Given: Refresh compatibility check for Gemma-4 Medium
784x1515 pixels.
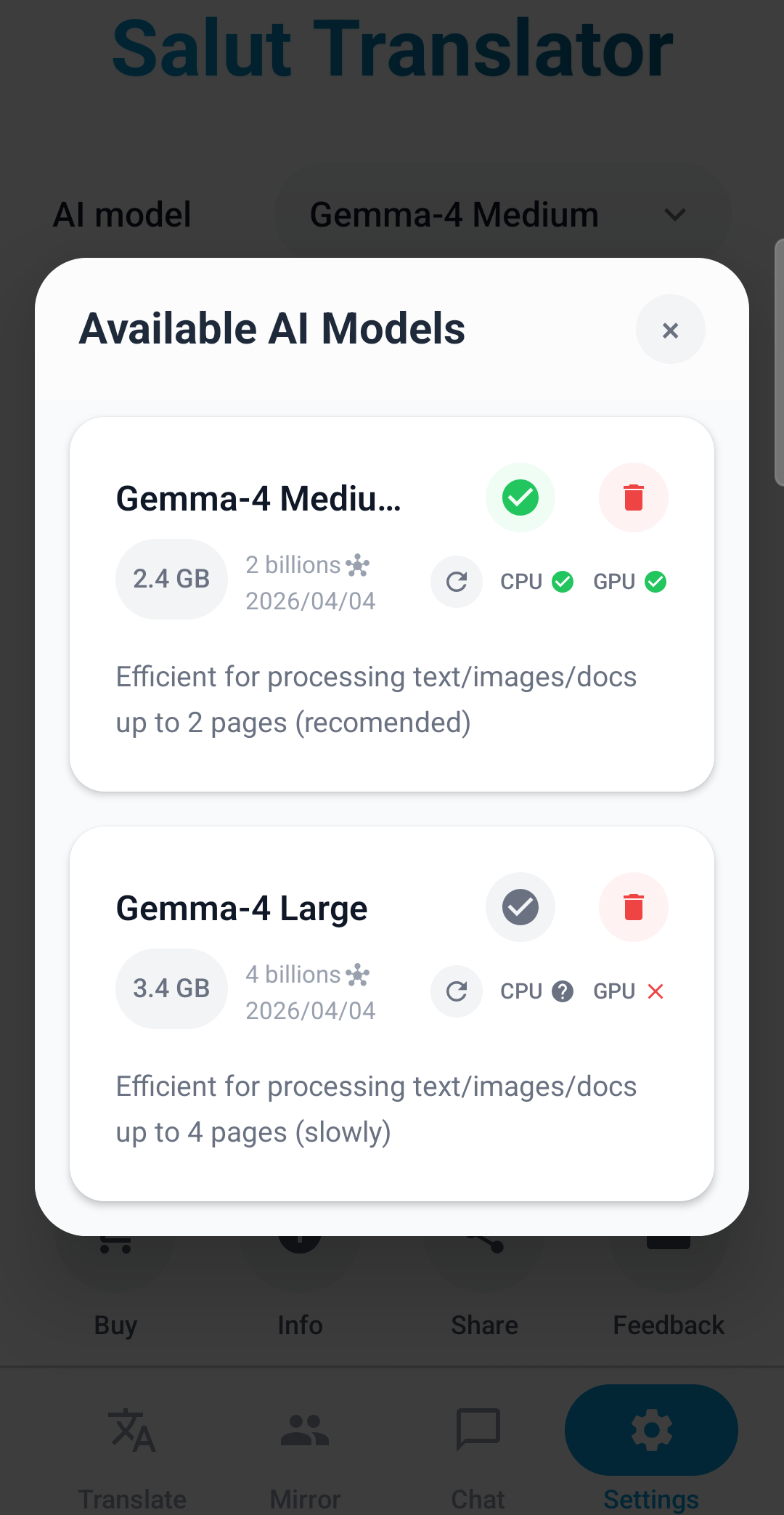Looking at the screenshot, I should [x=457, y=582].
